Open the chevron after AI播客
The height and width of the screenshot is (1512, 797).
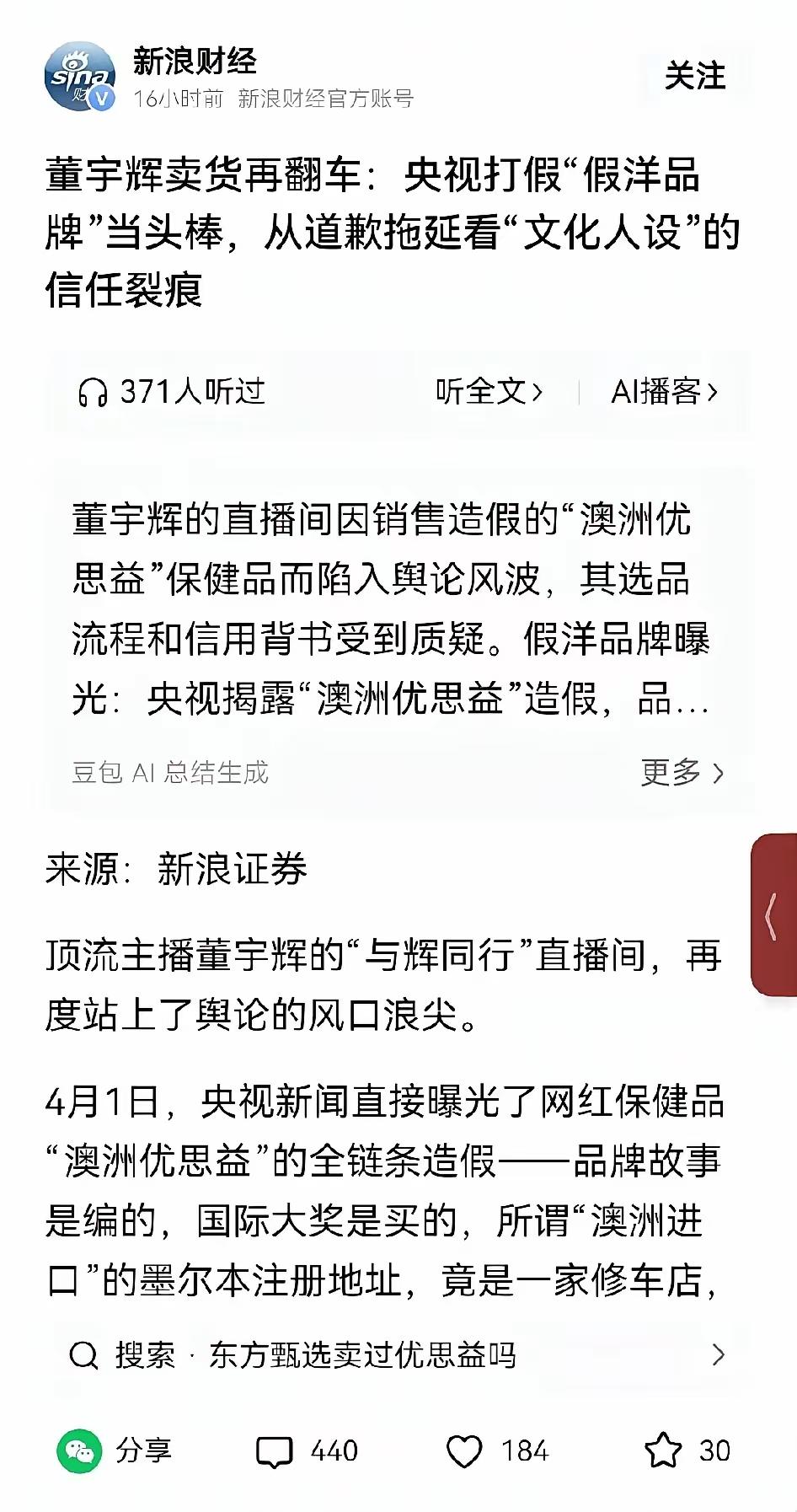[715, 391]
